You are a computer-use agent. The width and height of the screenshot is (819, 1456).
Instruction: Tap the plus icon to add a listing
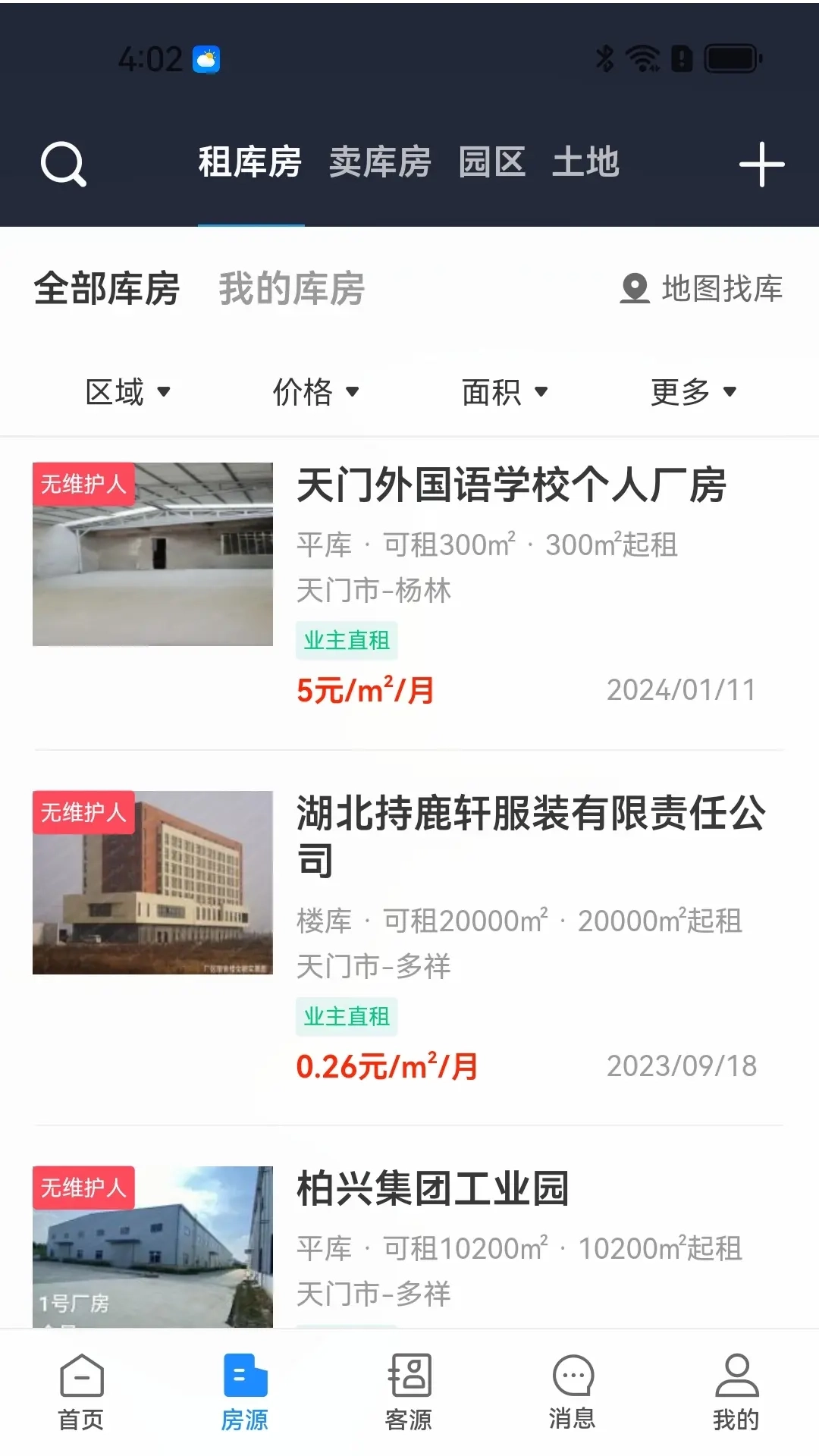click(x=763, y=165)
